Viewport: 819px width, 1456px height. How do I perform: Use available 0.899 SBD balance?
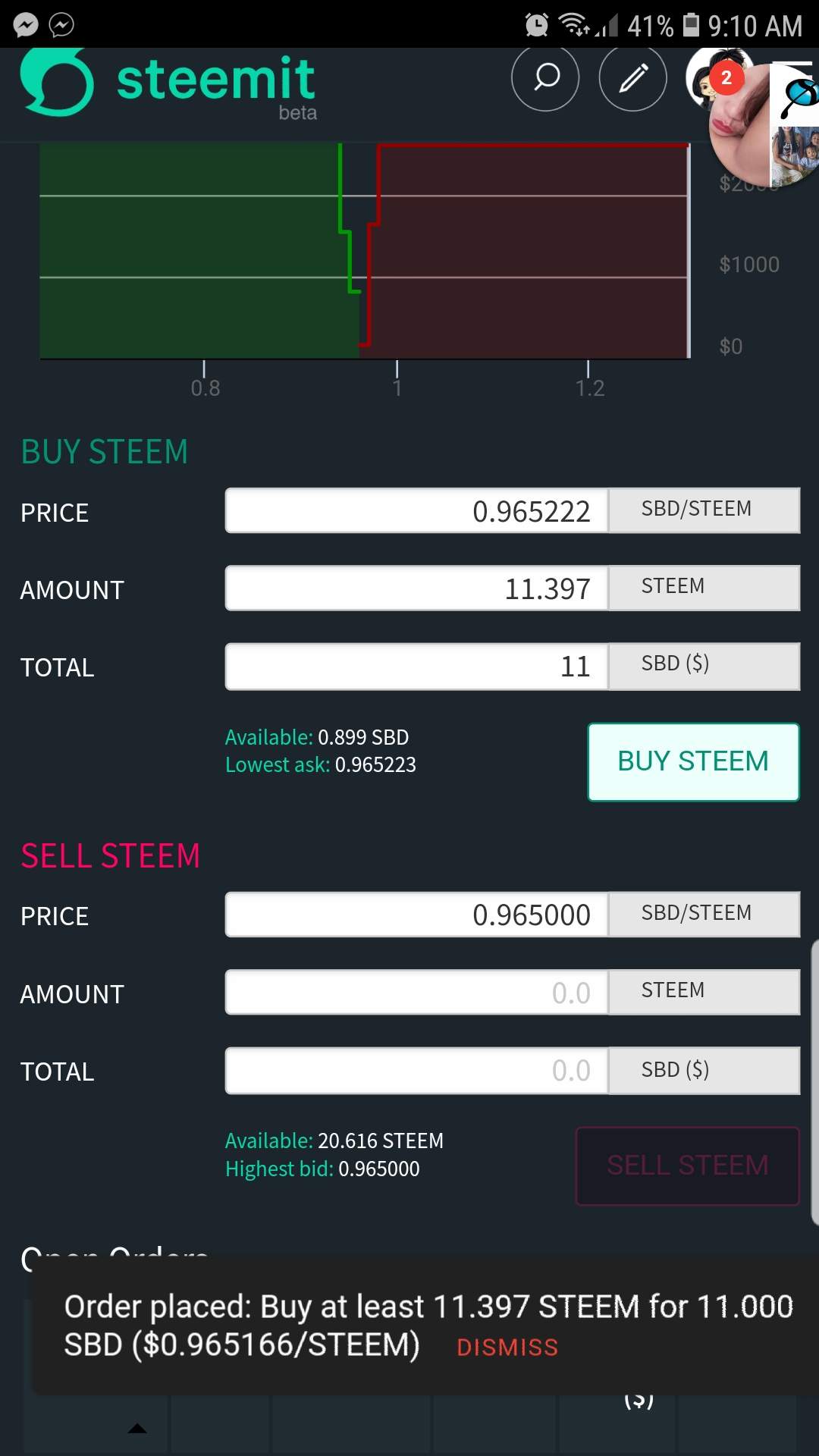(362, 737)
